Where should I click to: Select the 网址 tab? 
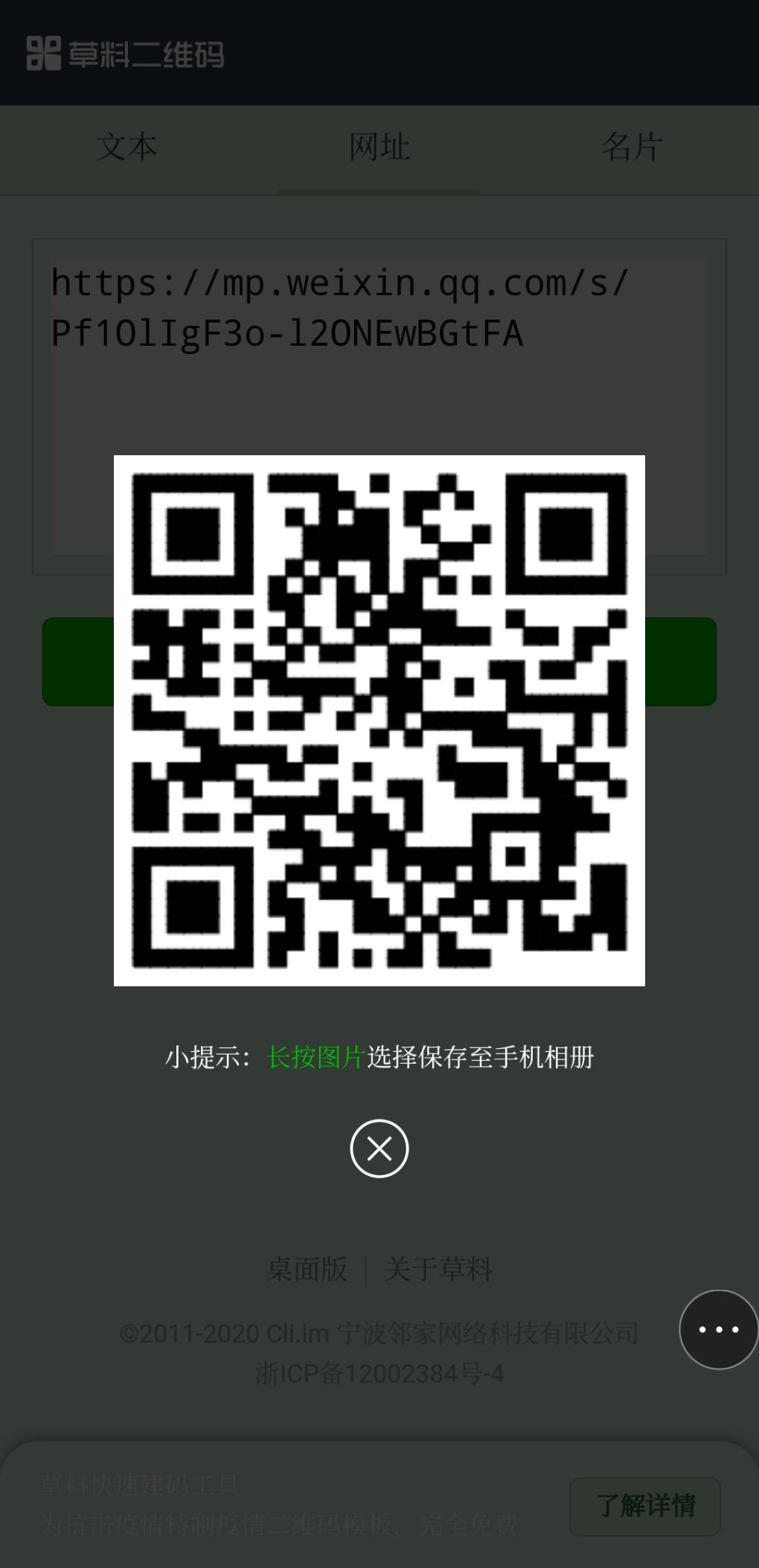(379, 147)
